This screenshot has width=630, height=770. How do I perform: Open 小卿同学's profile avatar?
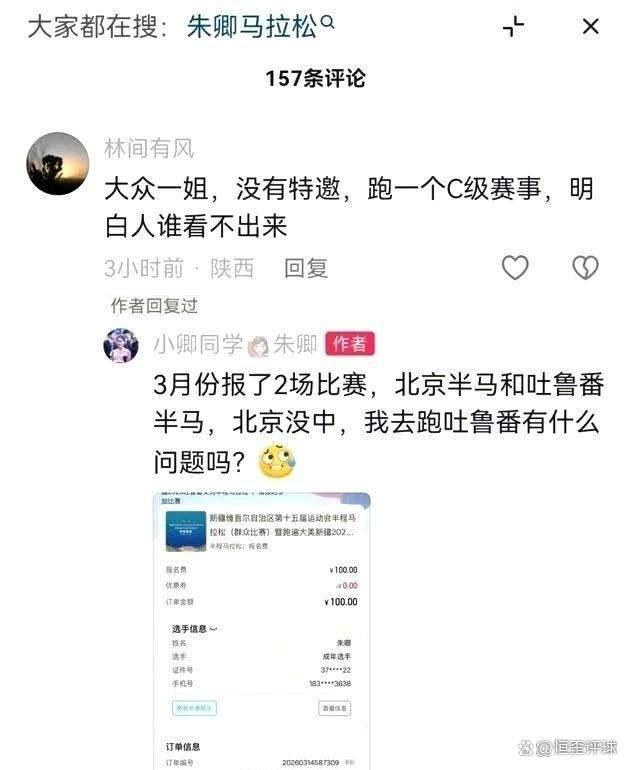pyautogui.click(x=121, y=345)
